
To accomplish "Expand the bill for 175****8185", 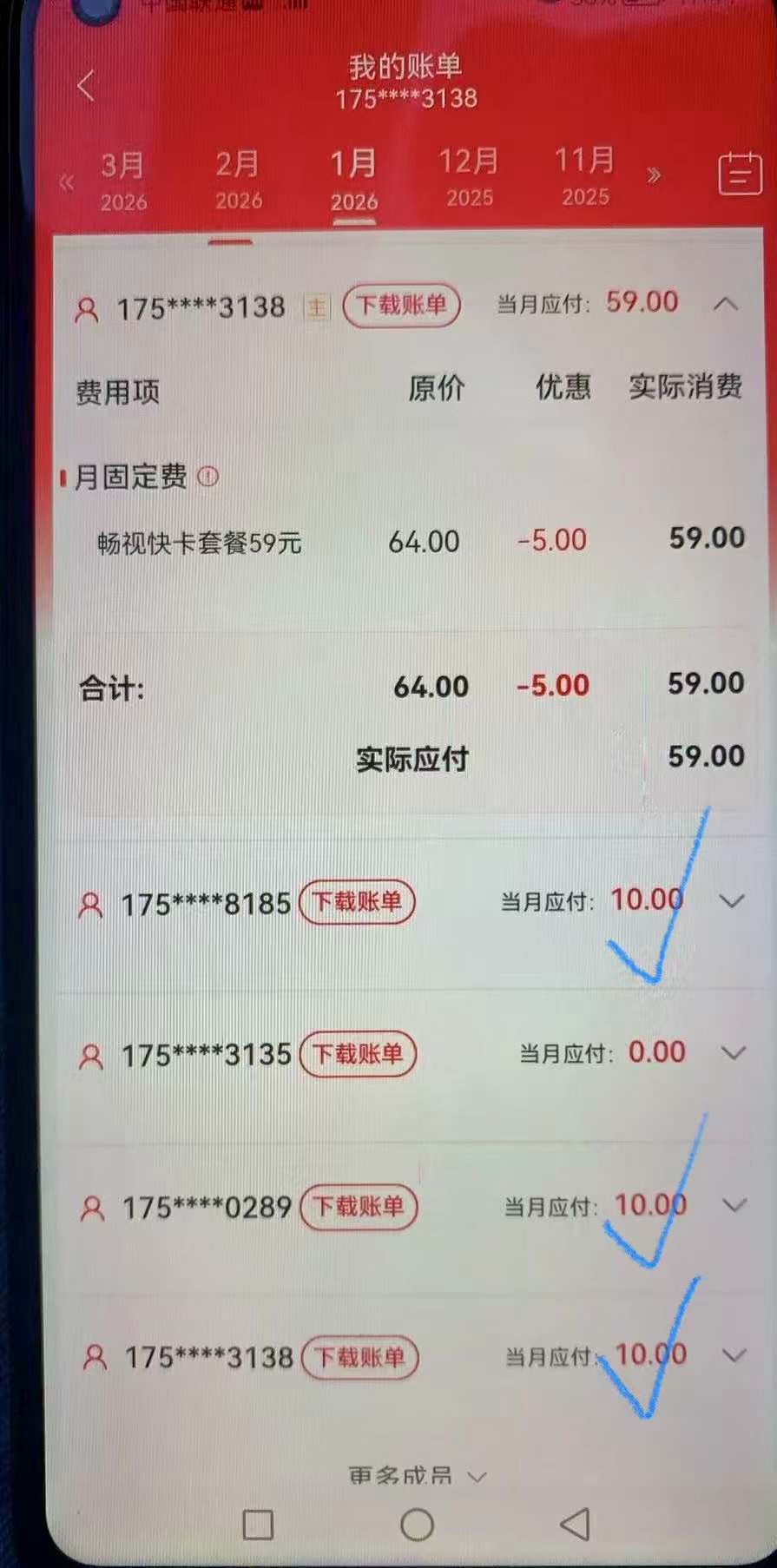I will tap(732, 901).
